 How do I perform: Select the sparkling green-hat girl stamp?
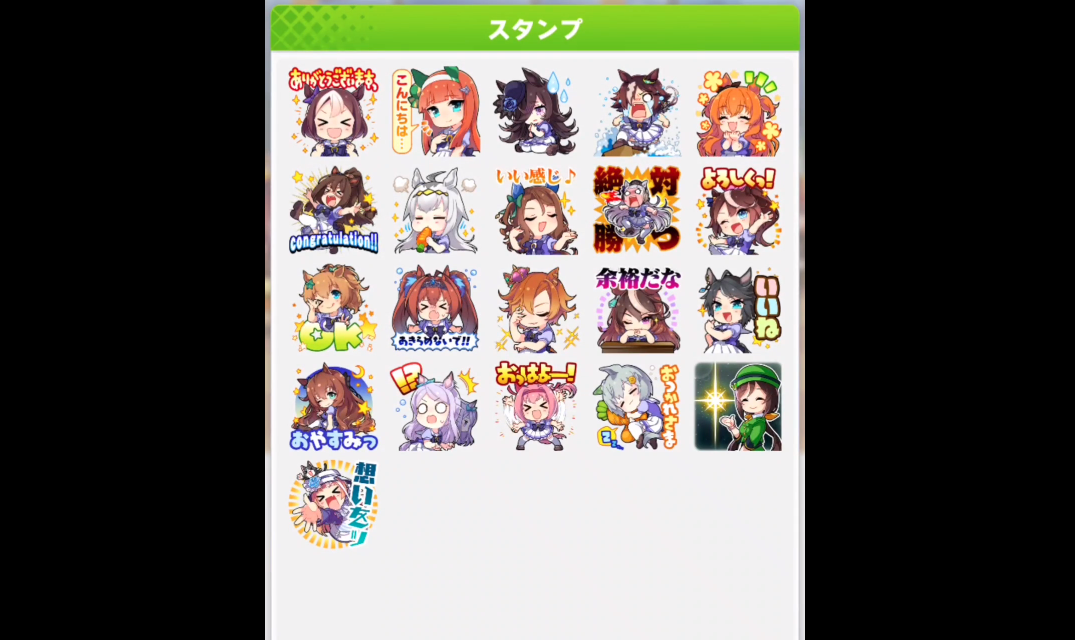coord(738,407)
